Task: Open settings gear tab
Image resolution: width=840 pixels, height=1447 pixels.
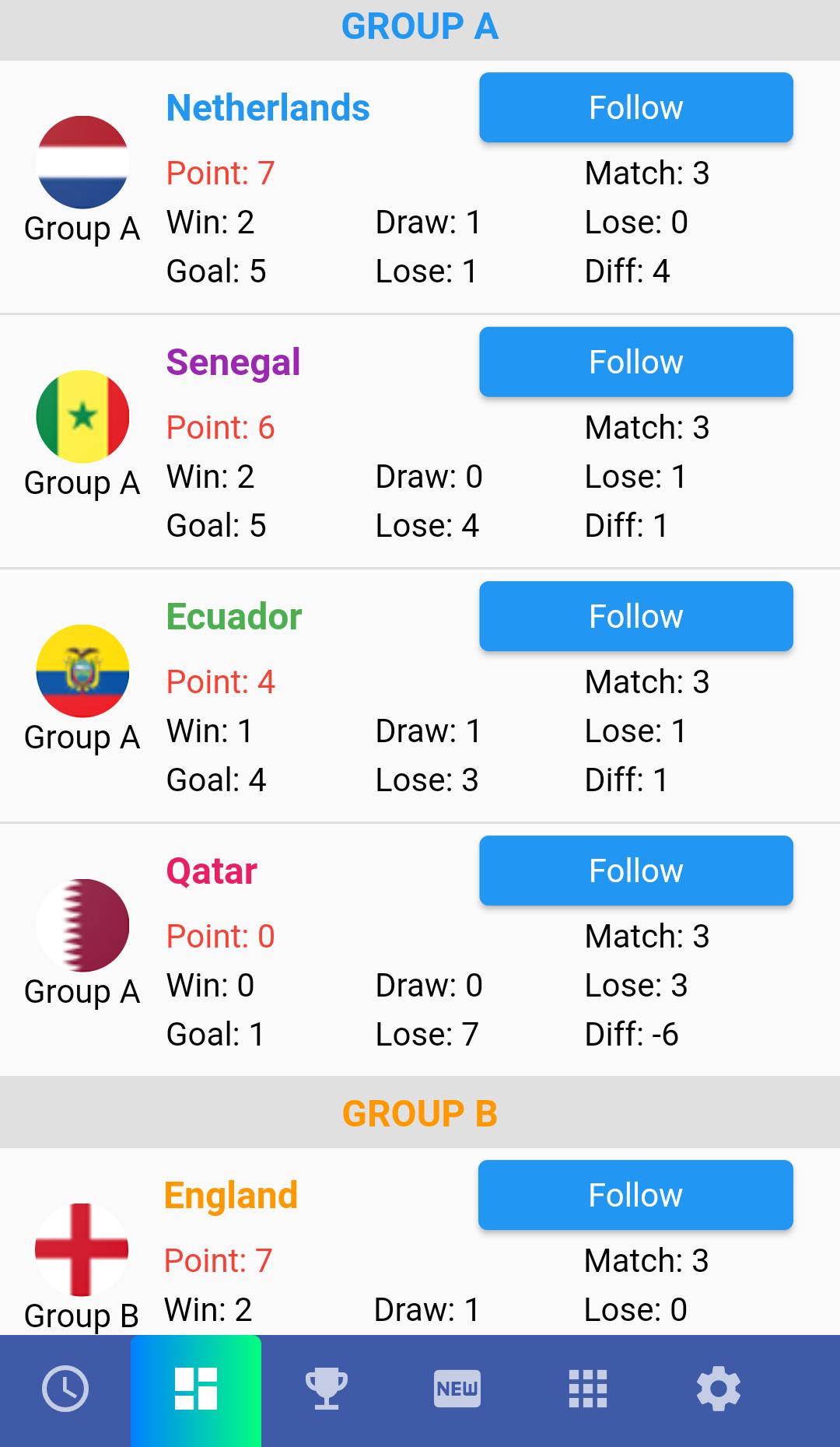Action: (x=719, y=1389)
